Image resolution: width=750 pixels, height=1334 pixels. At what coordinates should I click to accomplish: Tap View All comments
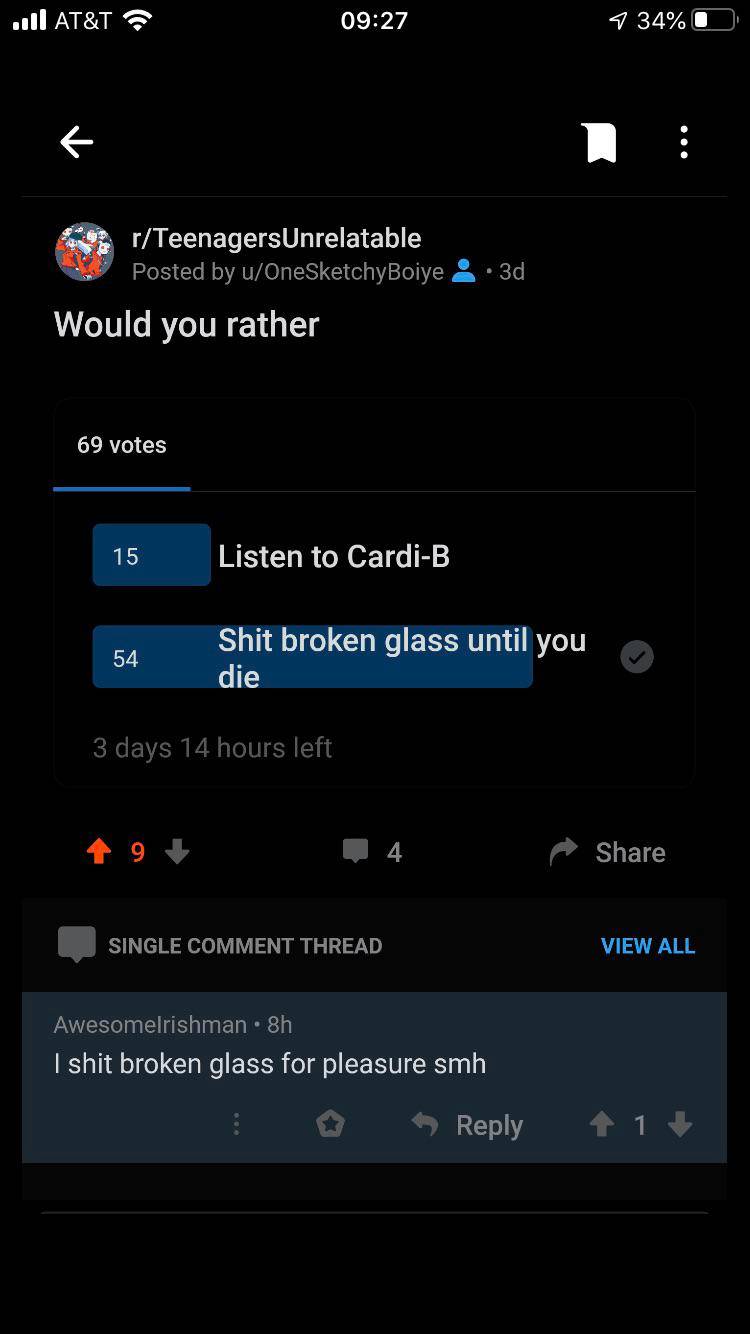pyautogui.click(x=647, y=946)
